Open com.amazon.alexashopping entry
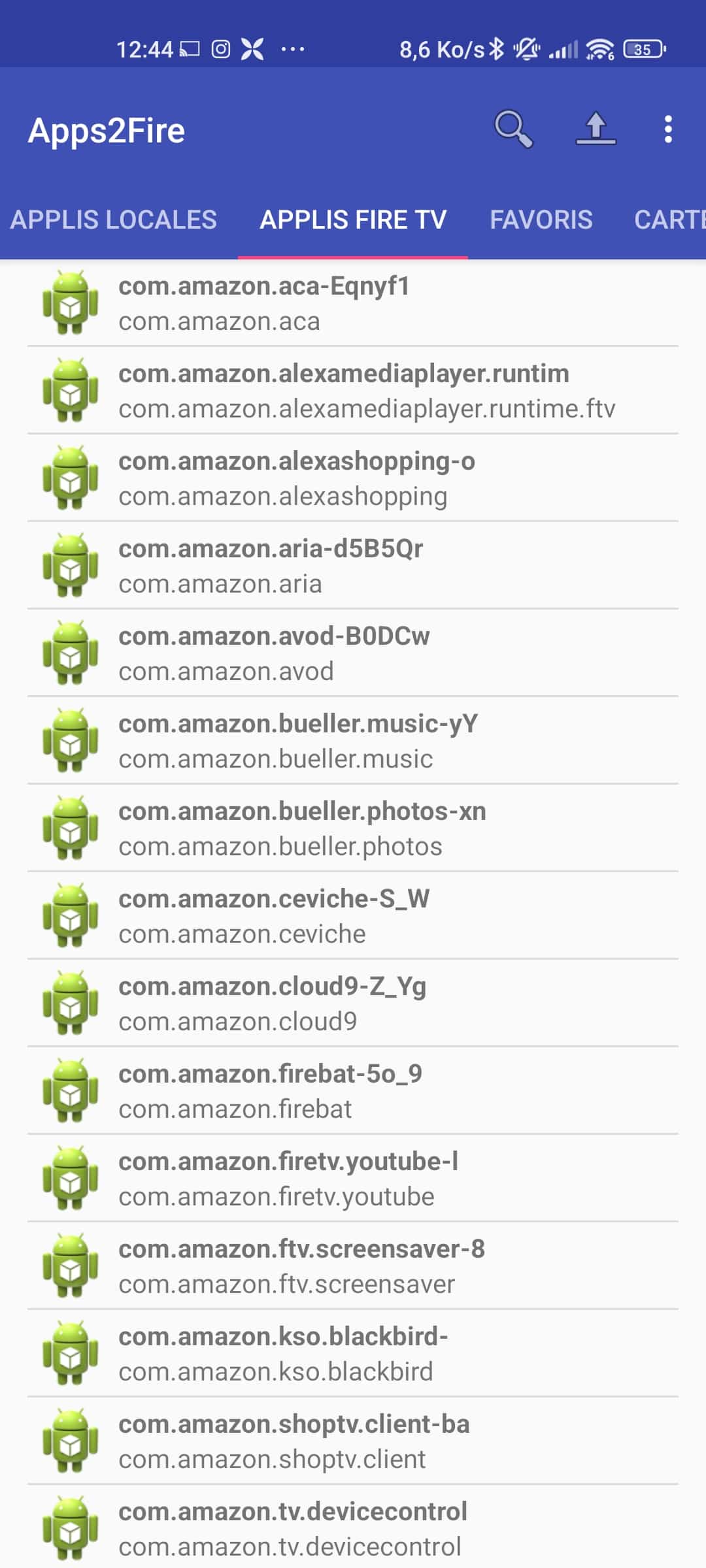706x1568 pixels. [x=353, y=478]
